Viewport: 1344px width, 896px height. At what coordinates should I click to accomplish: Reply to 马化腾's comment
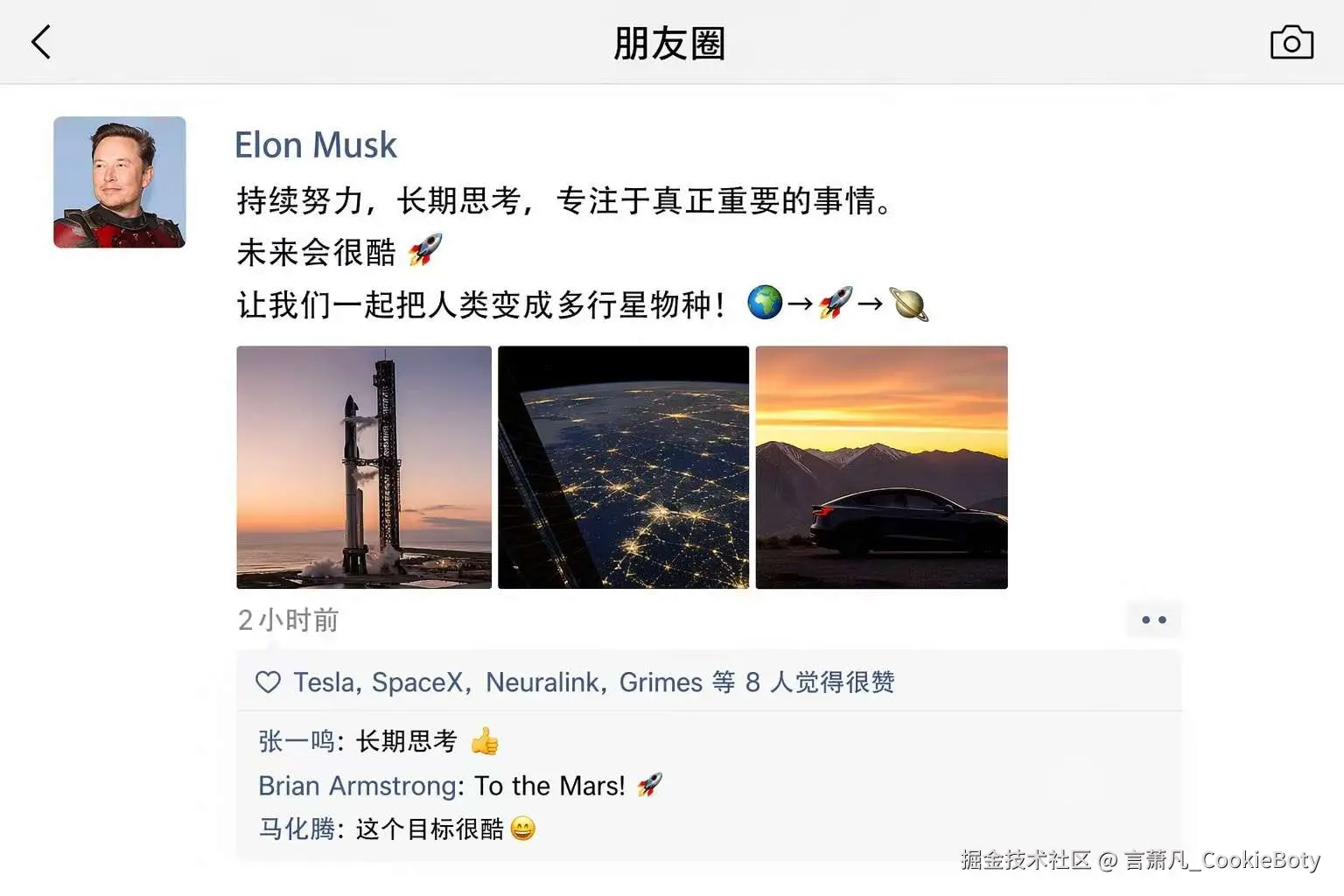point(397,829)
